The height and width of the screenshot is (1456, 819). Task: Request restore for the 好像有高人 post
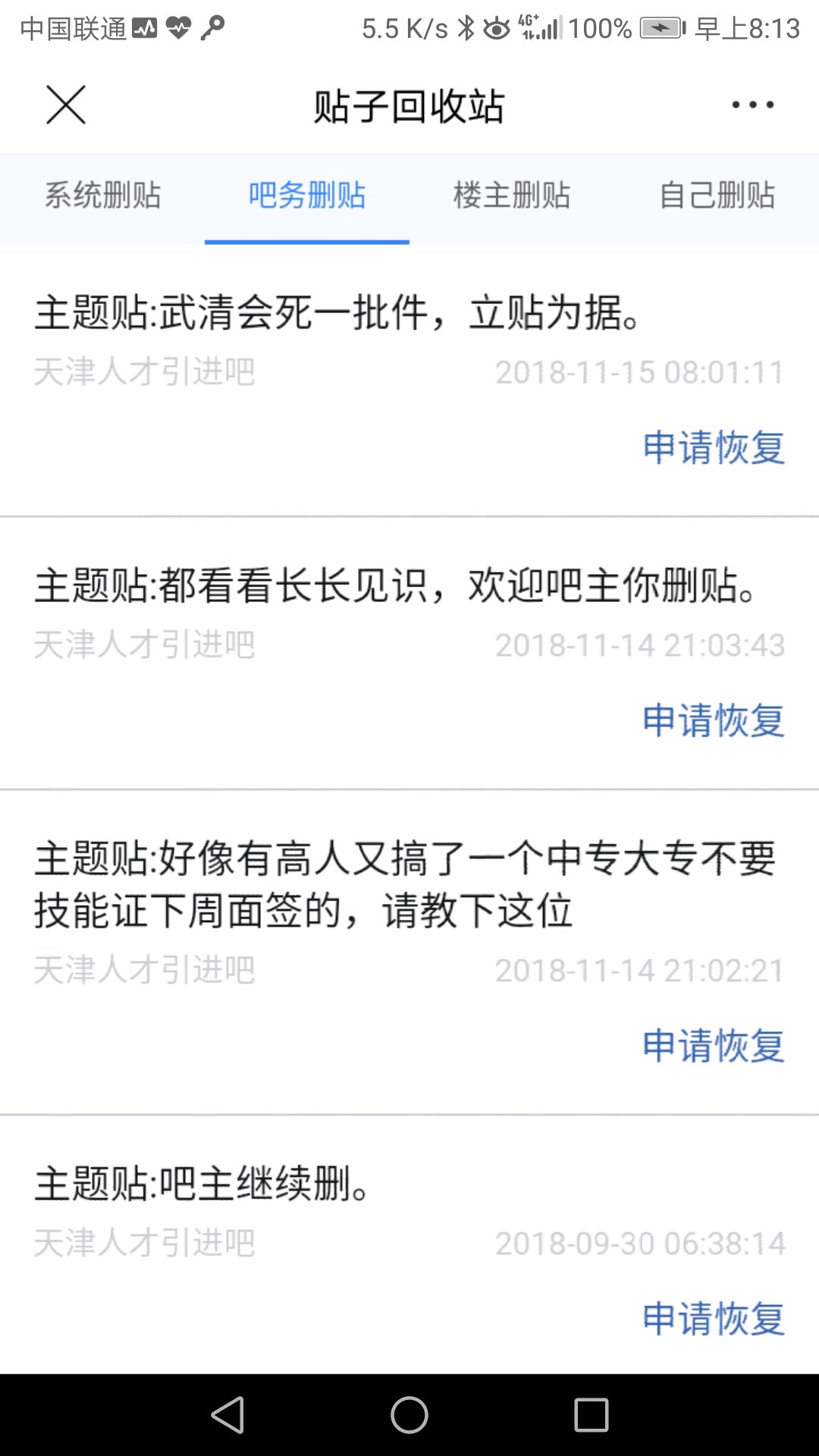(x=713, y=1046)
